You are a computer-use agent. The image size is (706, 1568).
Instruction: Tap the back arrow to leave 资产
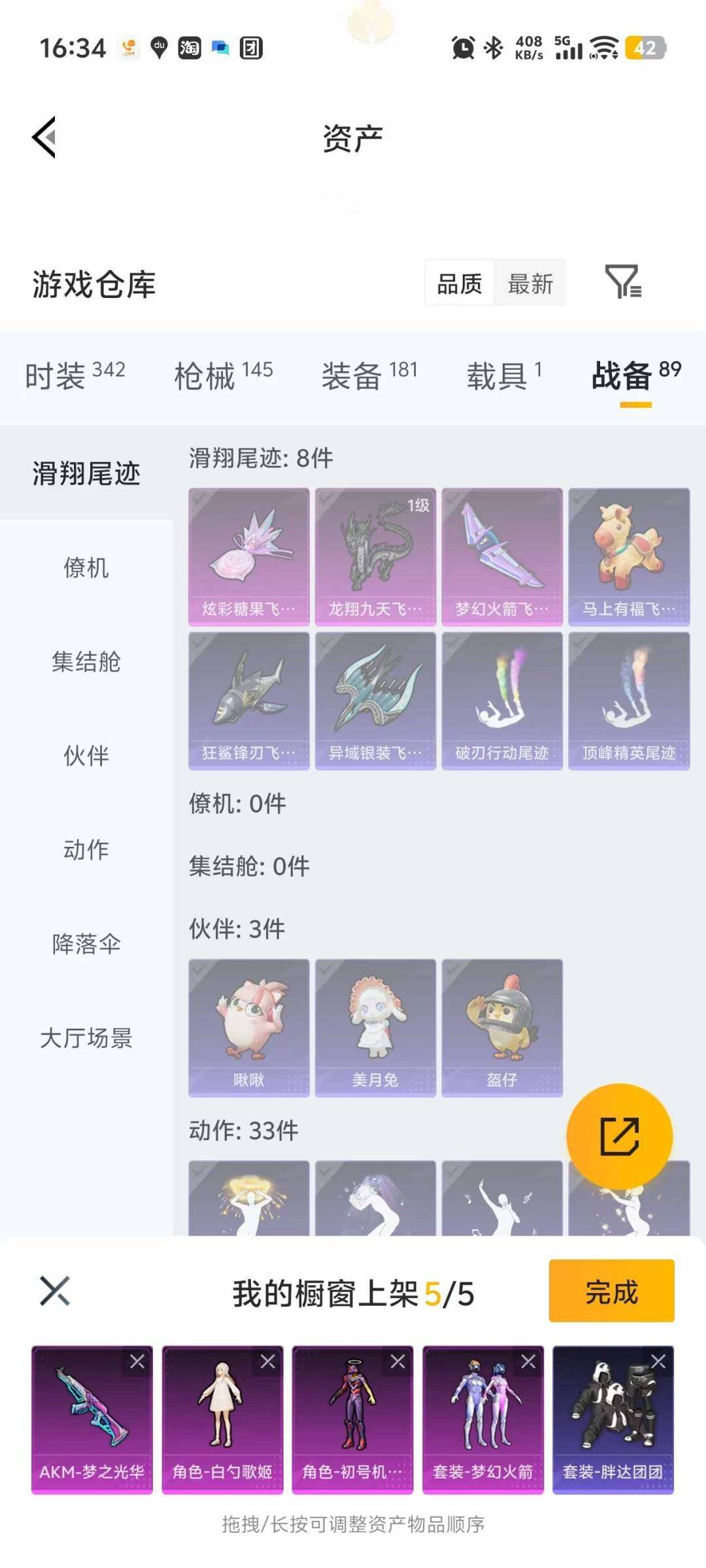44,136
